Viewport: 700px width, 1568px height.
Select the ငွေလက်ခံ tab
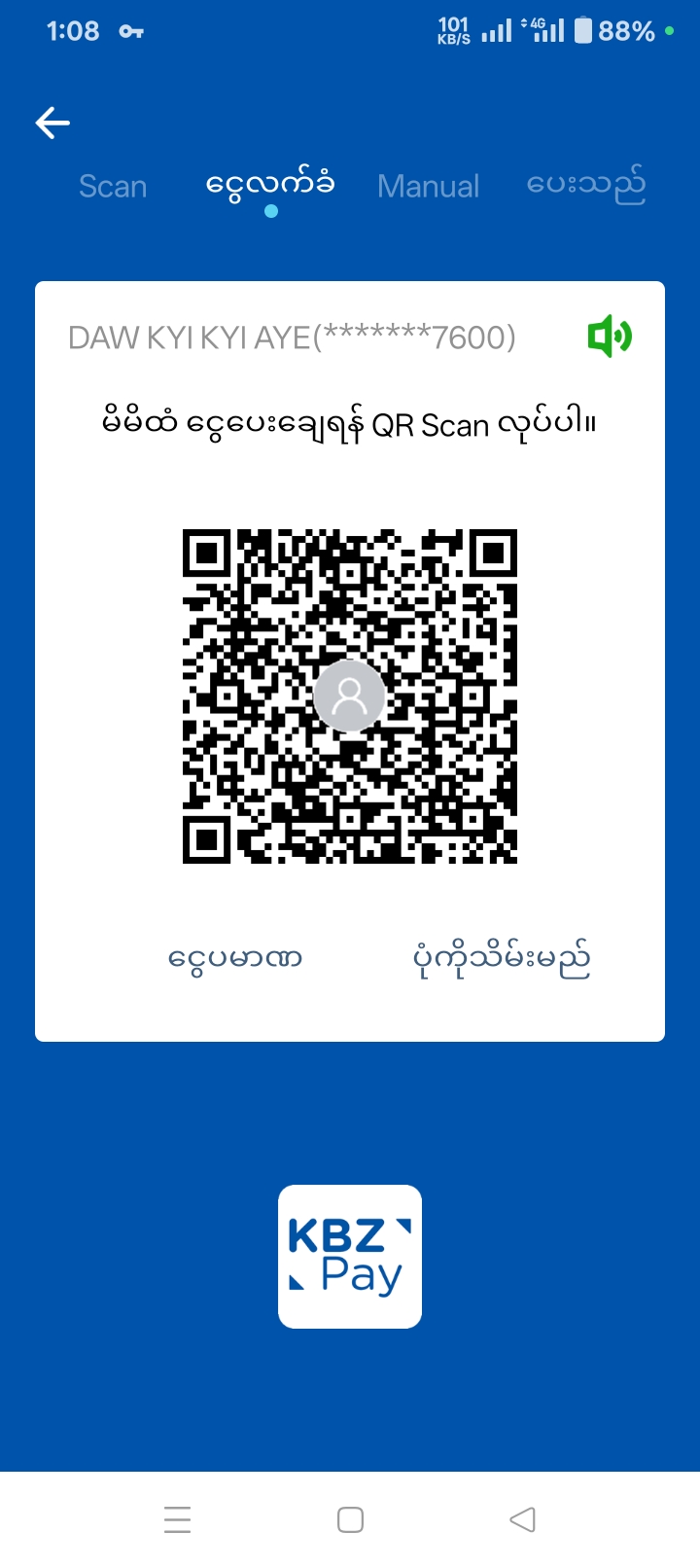point(270,184)
